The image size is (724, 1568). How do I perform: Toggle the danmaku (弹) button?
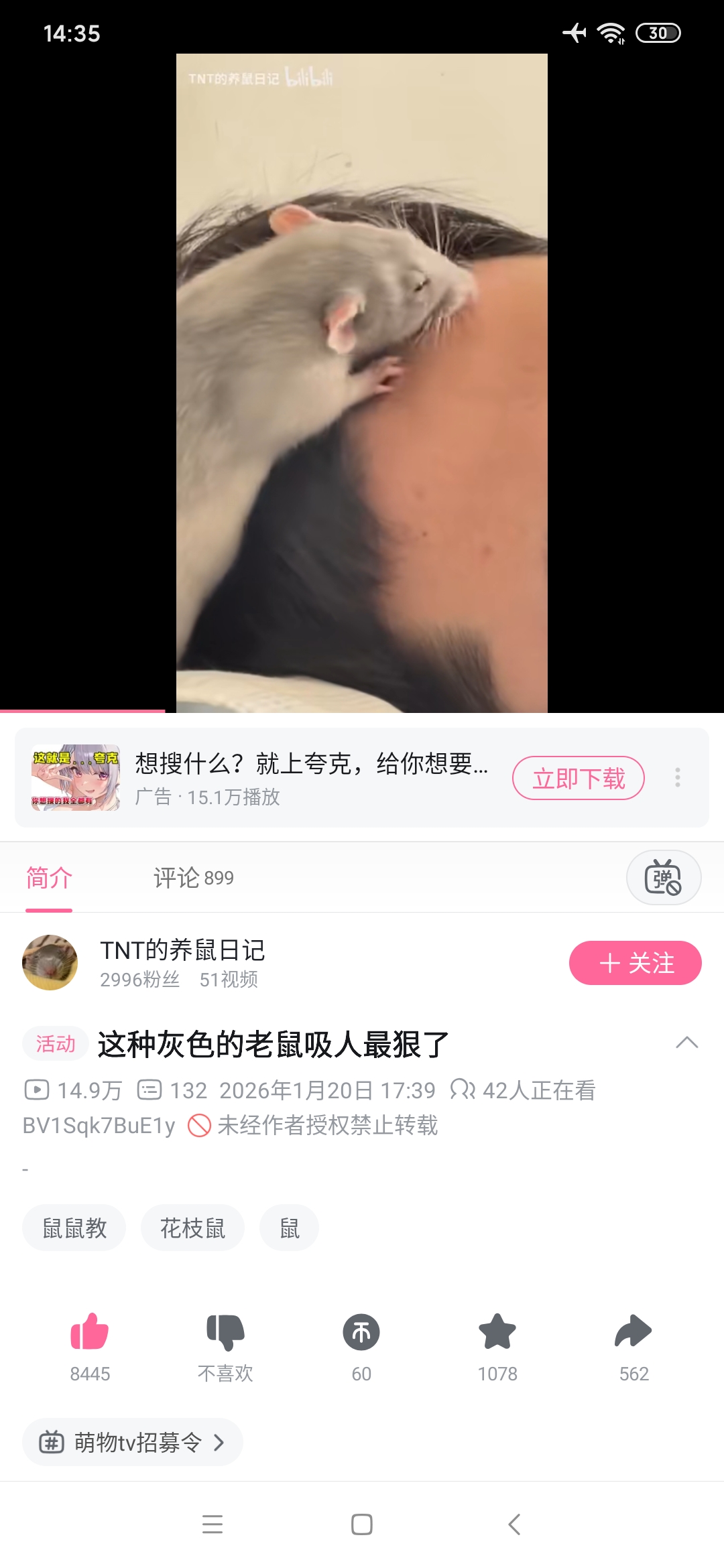[663, 877]
